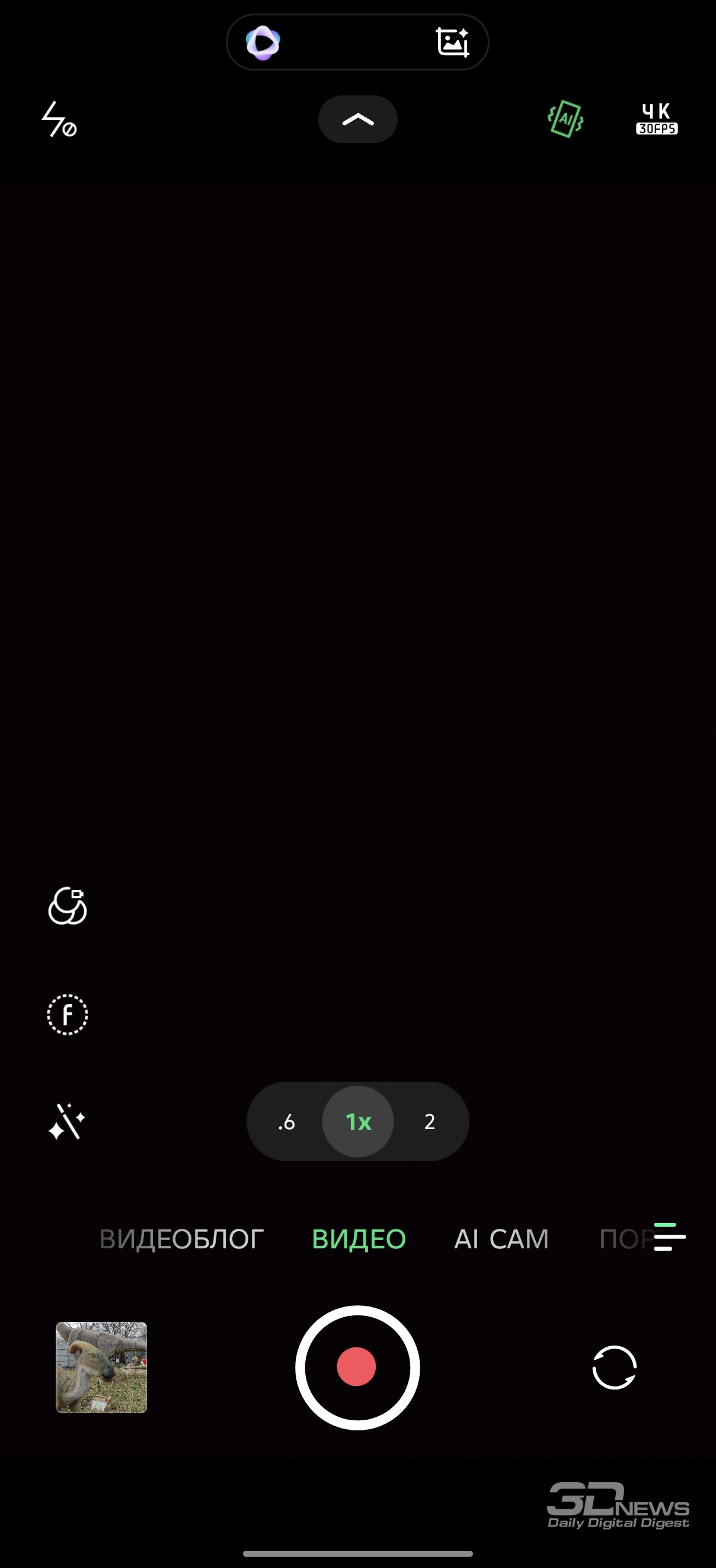Select ВИДЕО mode

click(359, 1239)
